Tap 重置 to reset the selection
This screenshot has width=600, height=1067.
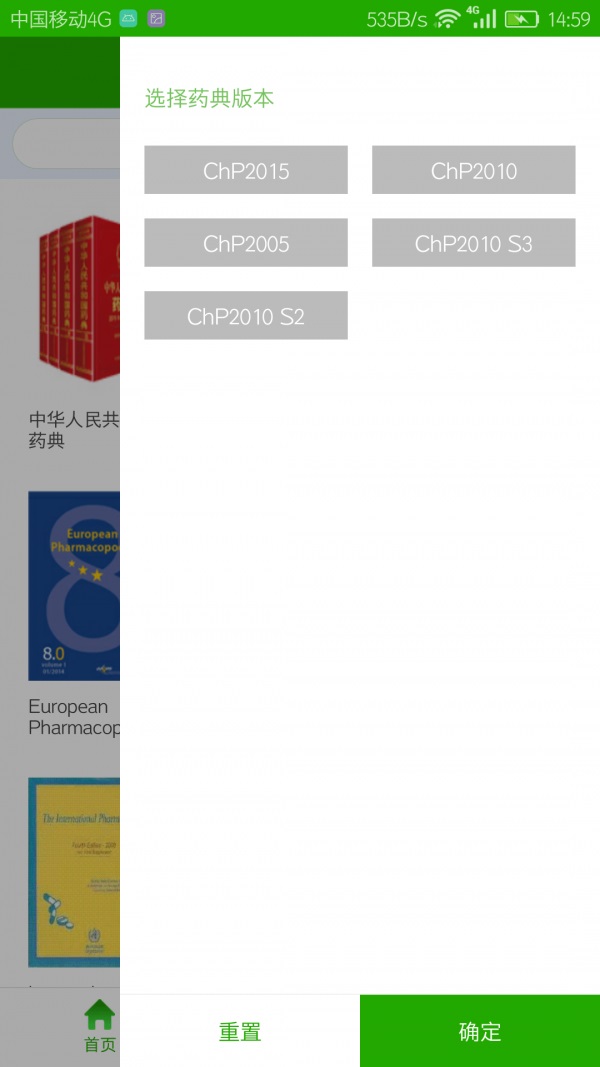point(240,1031)
